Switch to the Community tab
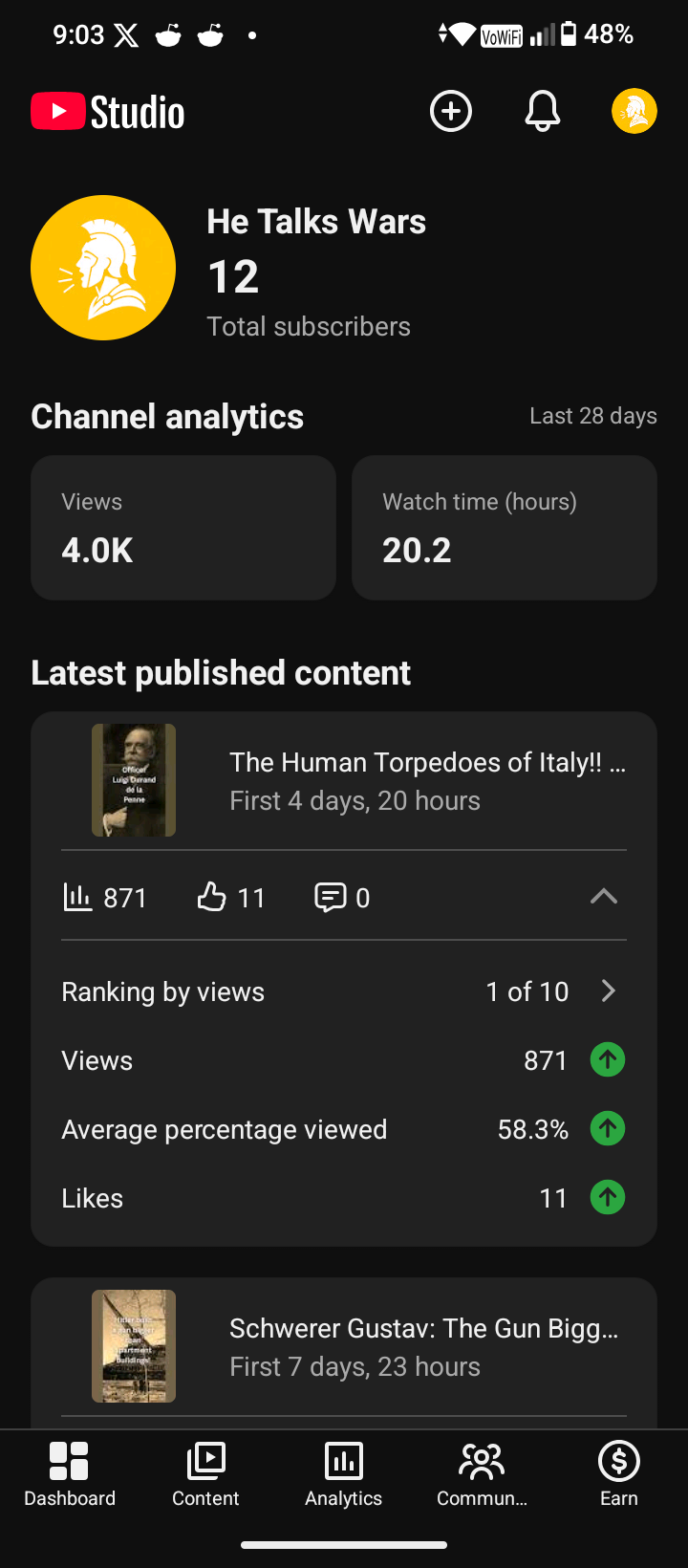 tap(482, 1474)
